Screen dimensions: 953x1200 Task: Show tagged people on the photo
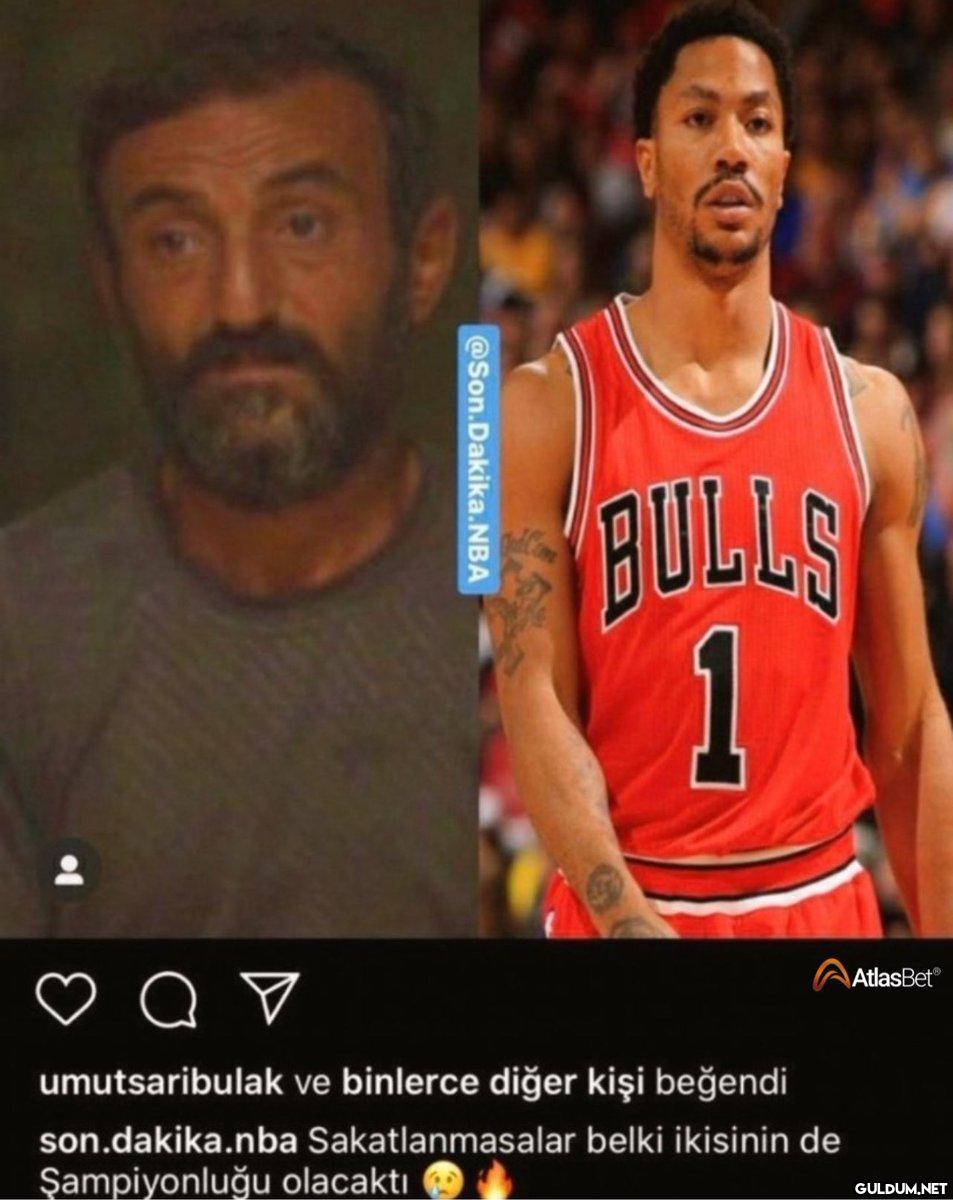[69, 870]
